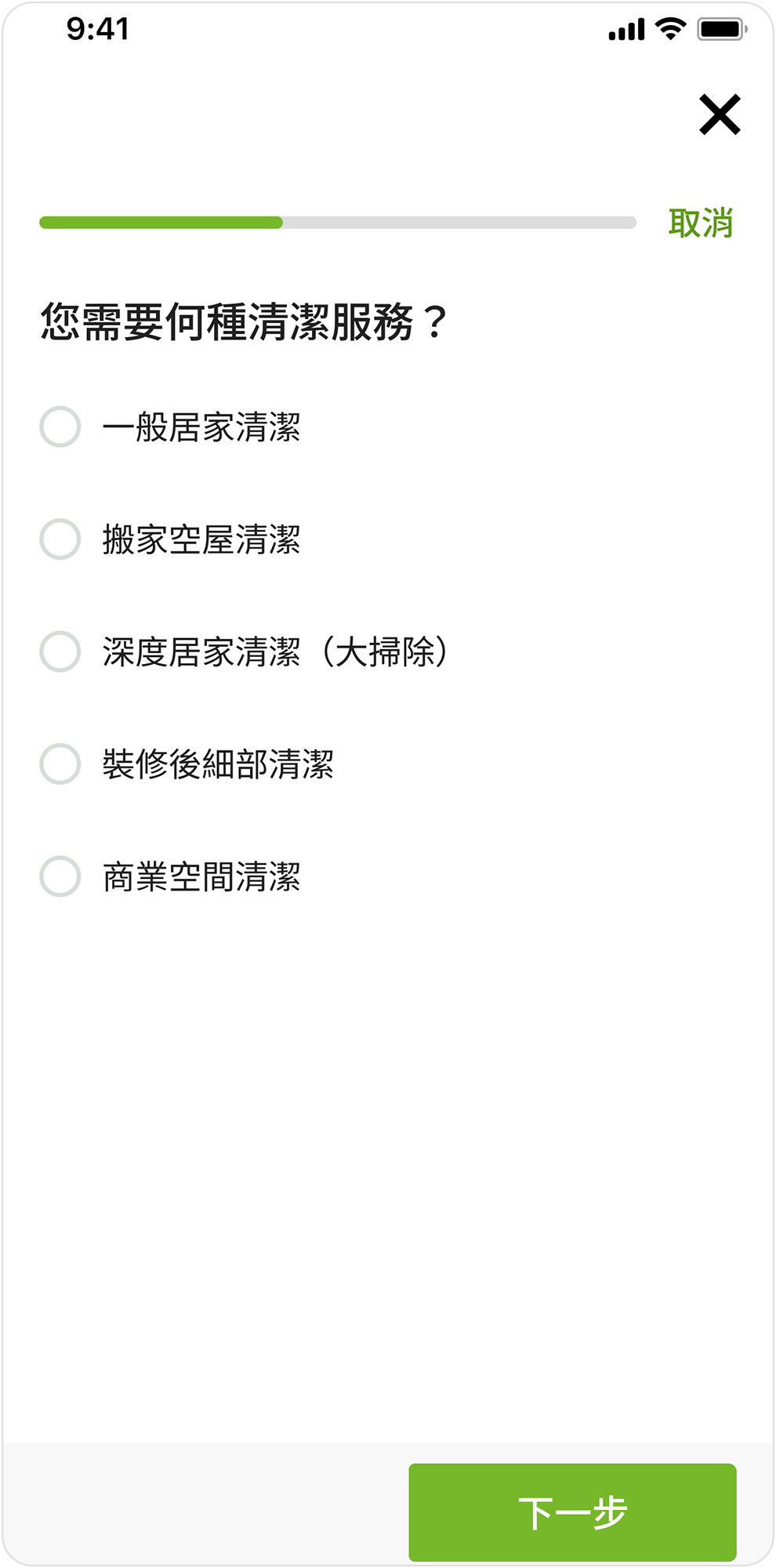Close the questionnaire with the X icon
The height and width of the screenshot is (1568, 776).
click(x=720, y=115)
